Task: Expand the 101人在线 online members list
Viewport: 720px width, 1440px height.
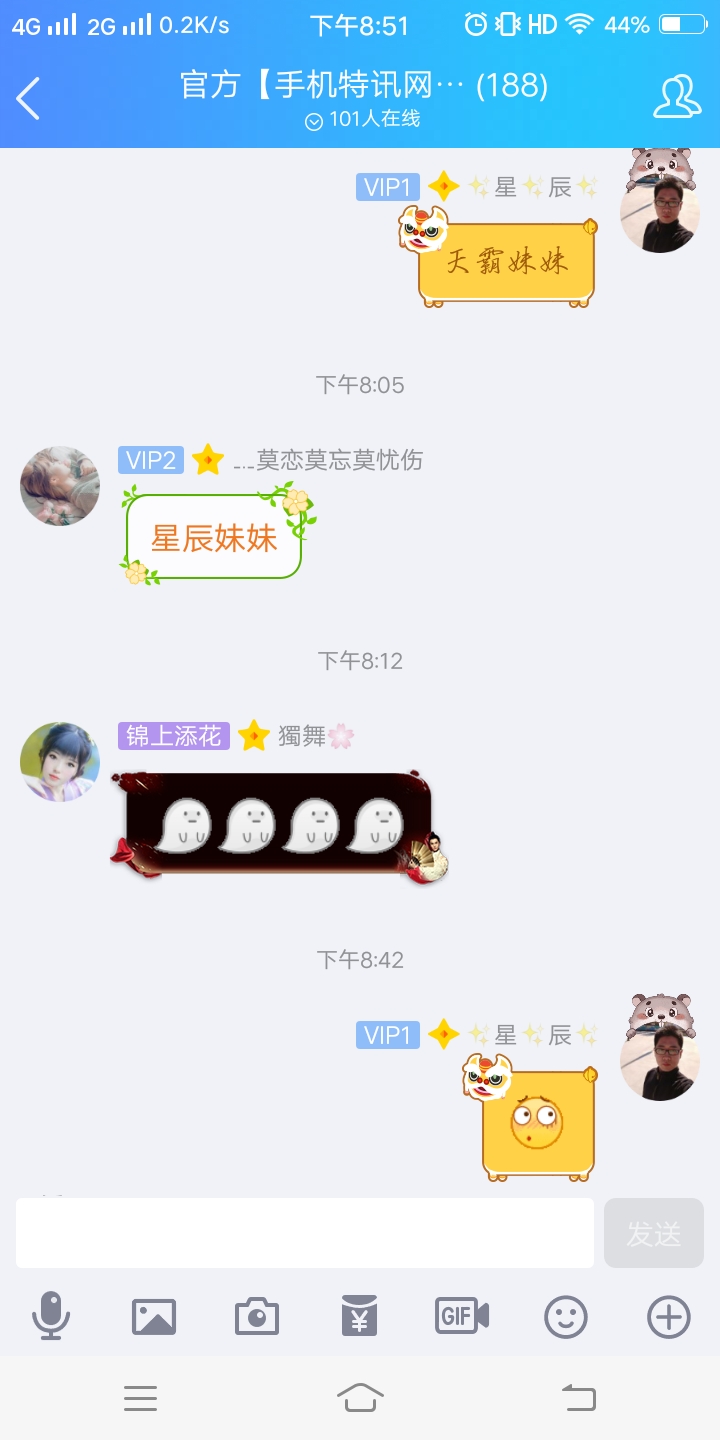Action: [x=360, y=119]
